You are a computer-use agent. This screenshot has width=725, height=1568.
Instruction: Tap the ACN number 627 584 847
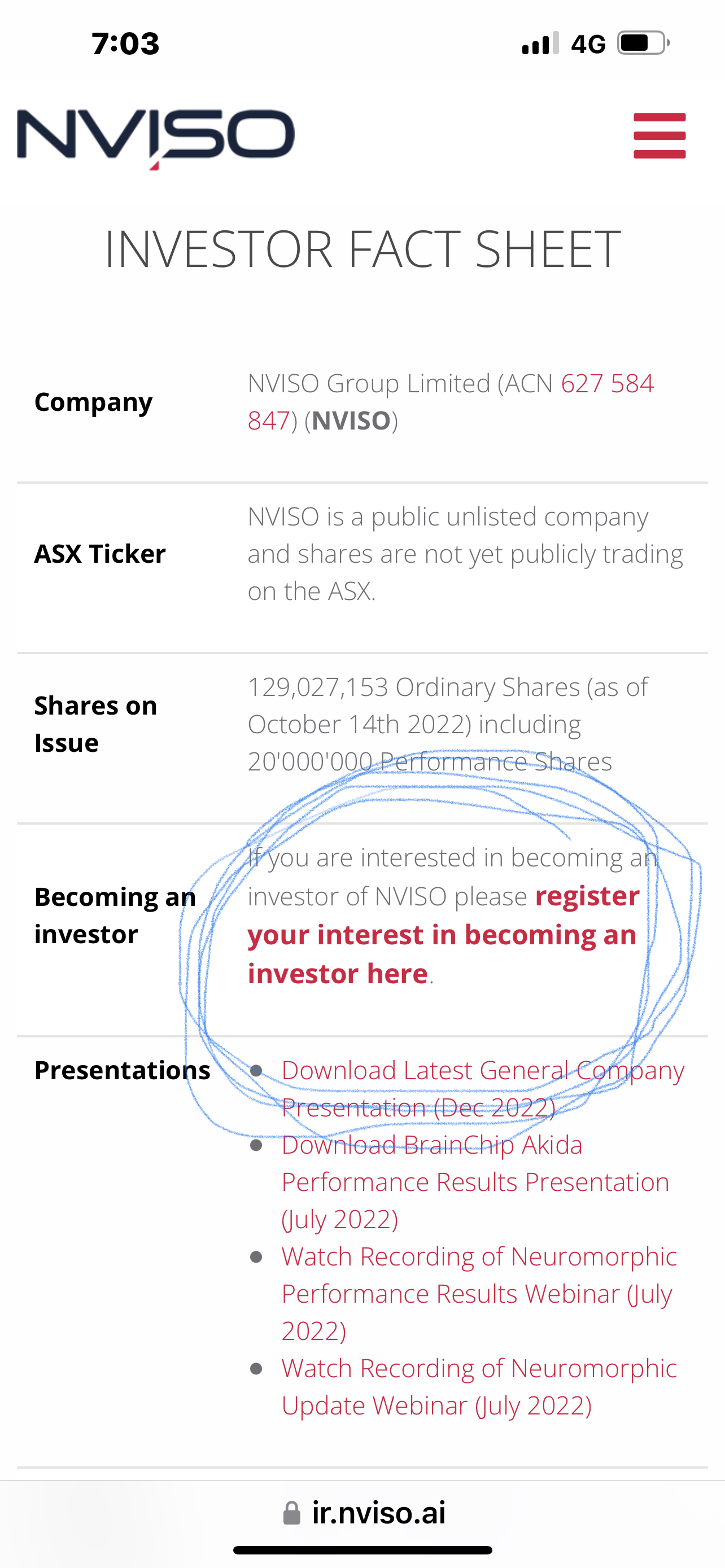point(451,402)
